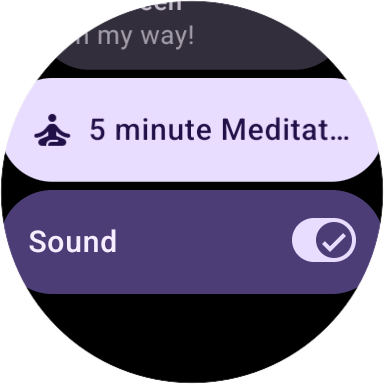Open the message card saying on my way
The width and height of the screenshot is (384, 384).
coord(192,35)
